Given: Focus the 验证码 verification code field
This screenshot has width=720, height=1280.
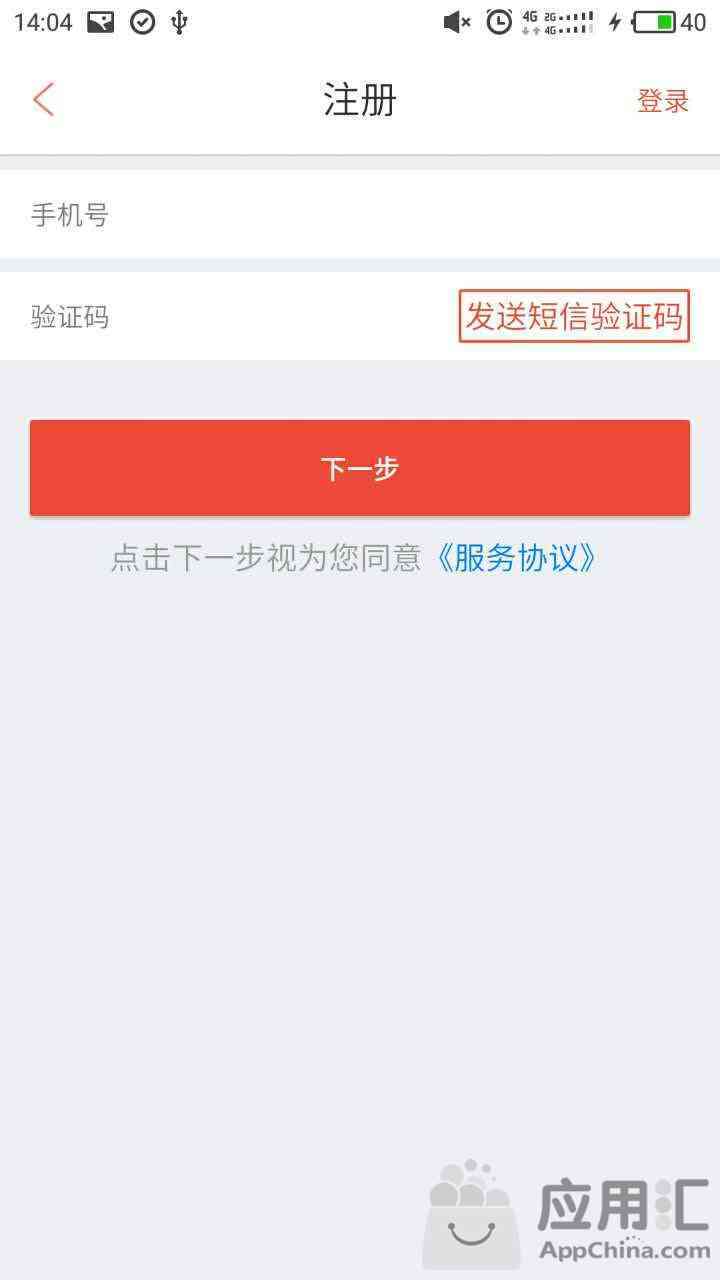Looking at the screenshot, I should [x=240, y=317].
